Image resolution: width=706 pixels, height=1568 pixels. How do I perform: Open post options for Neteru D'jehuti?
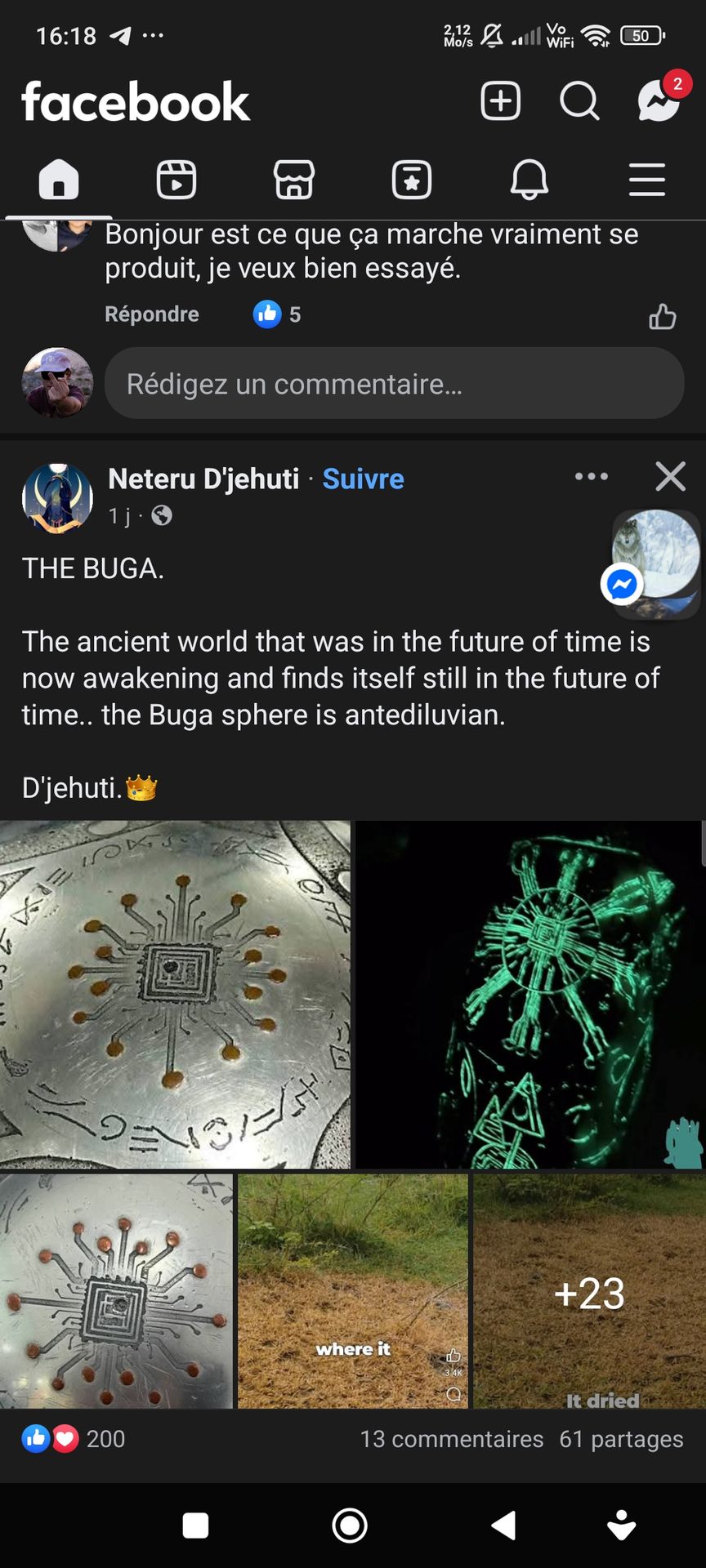tap(591, 477)
